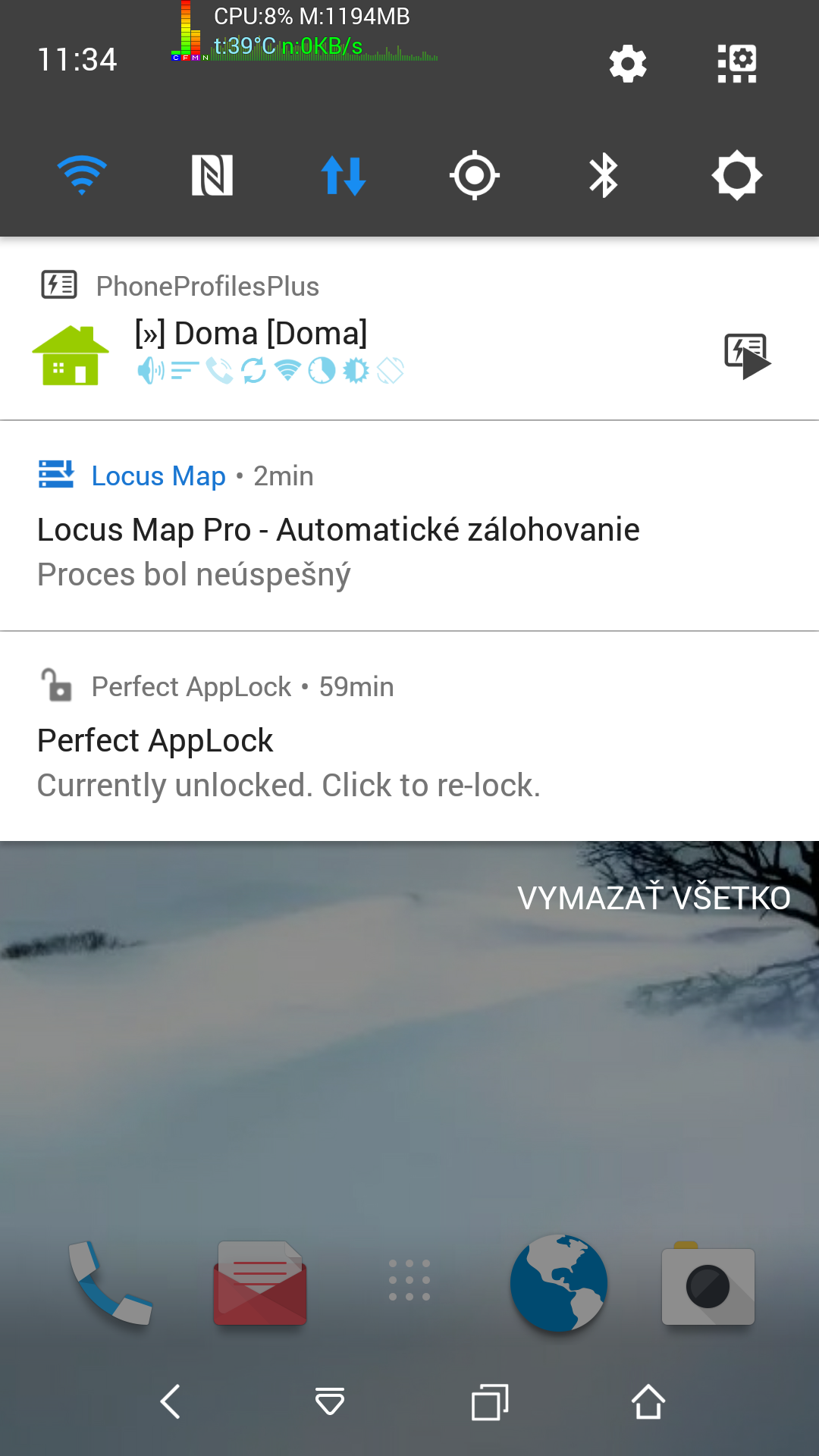Tap the PhoneProfilesPlus restart events icon

coord(747,355)
